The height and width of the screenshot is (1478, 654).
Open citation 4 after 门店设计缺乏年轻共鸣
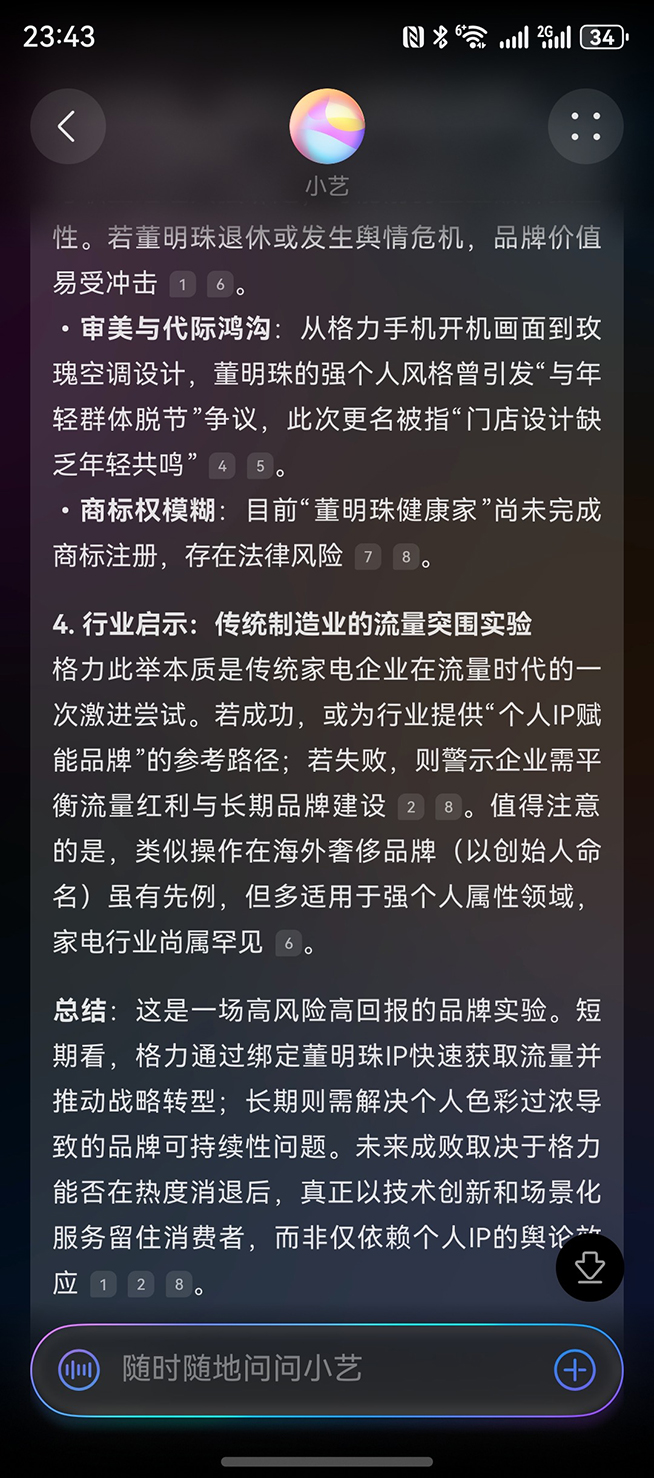click(222, 467)
